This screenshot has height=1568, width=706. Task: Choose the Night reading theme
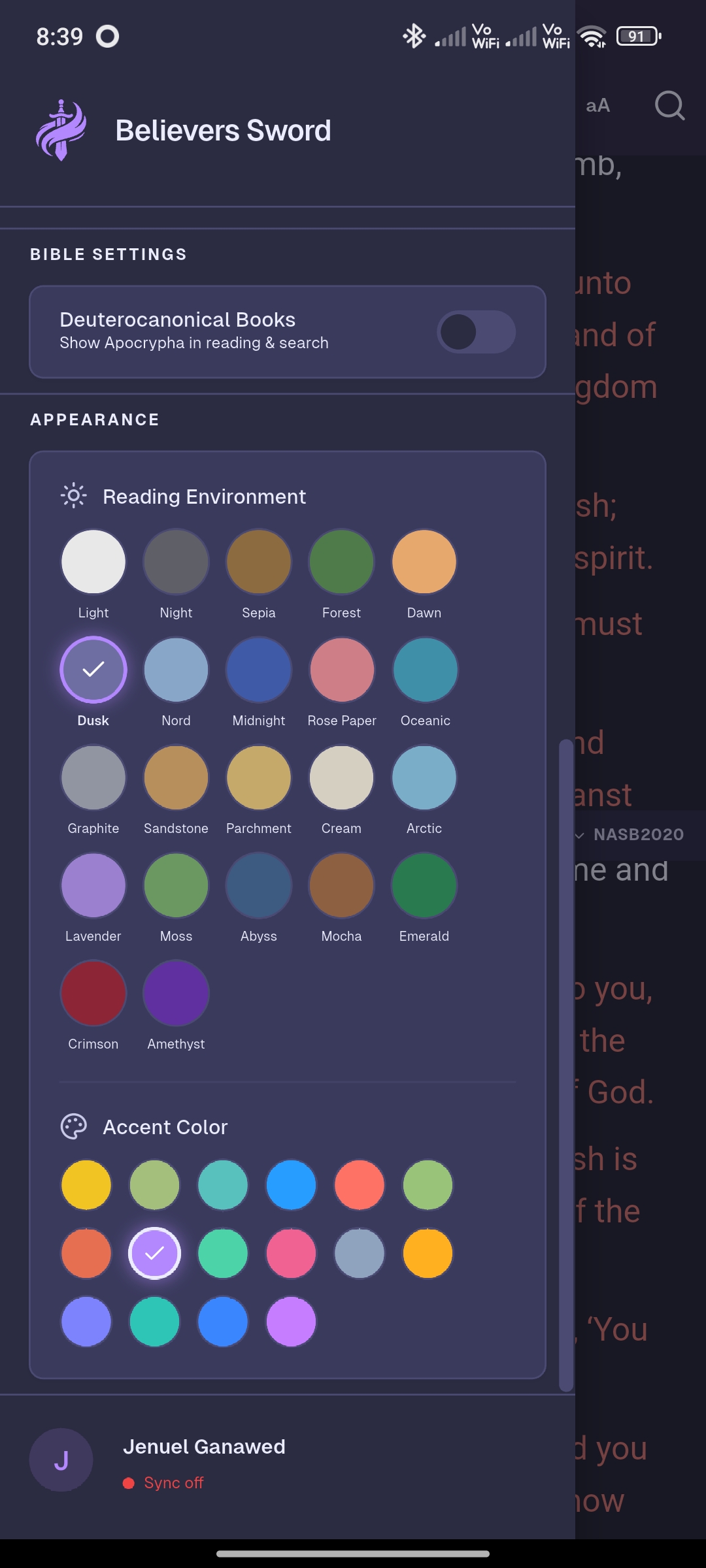pyautogui.click(x=176, y=562)
